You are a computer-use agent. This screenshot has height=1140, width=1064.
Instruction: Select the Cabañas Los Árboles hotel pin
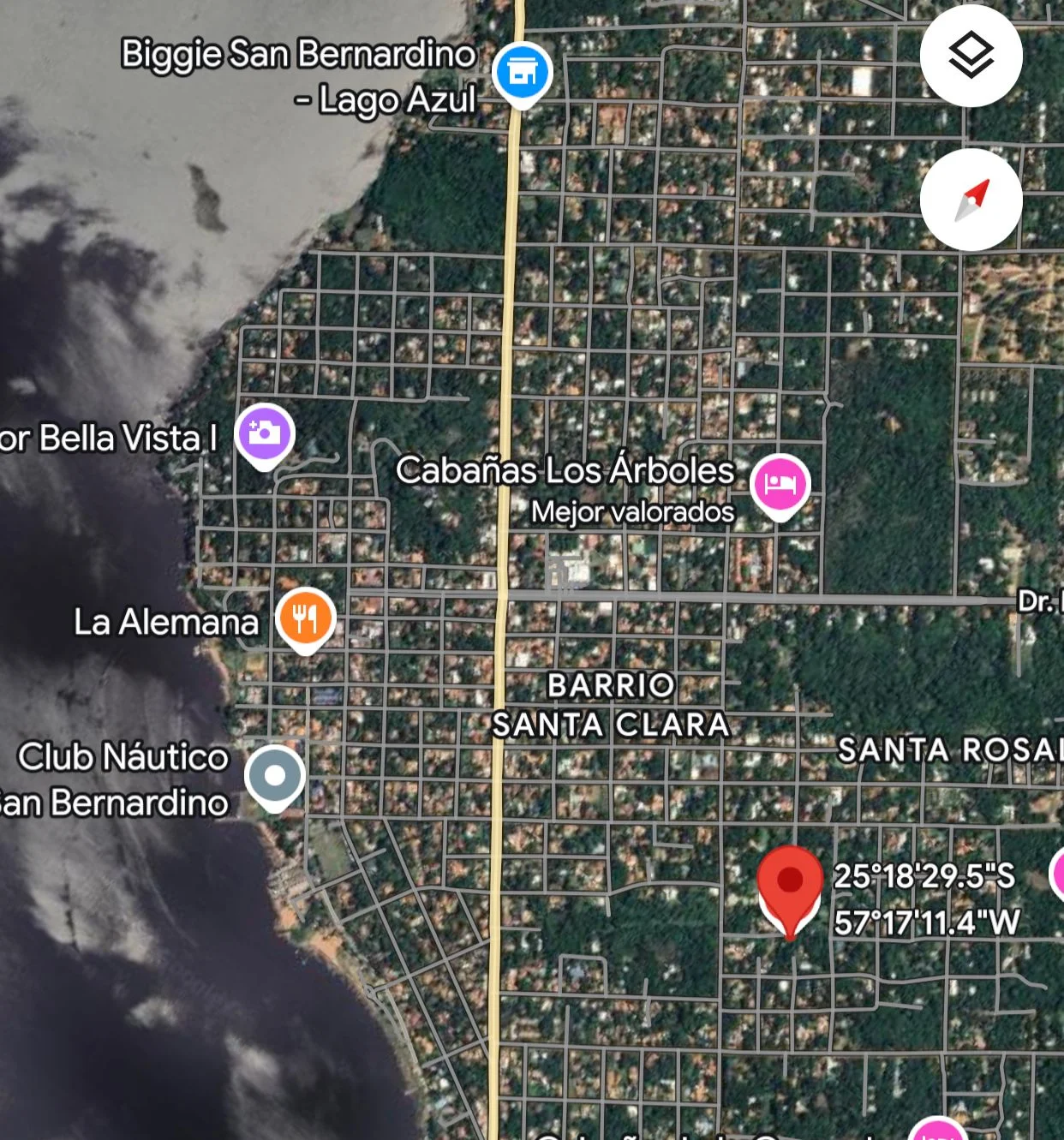(780, 484)
